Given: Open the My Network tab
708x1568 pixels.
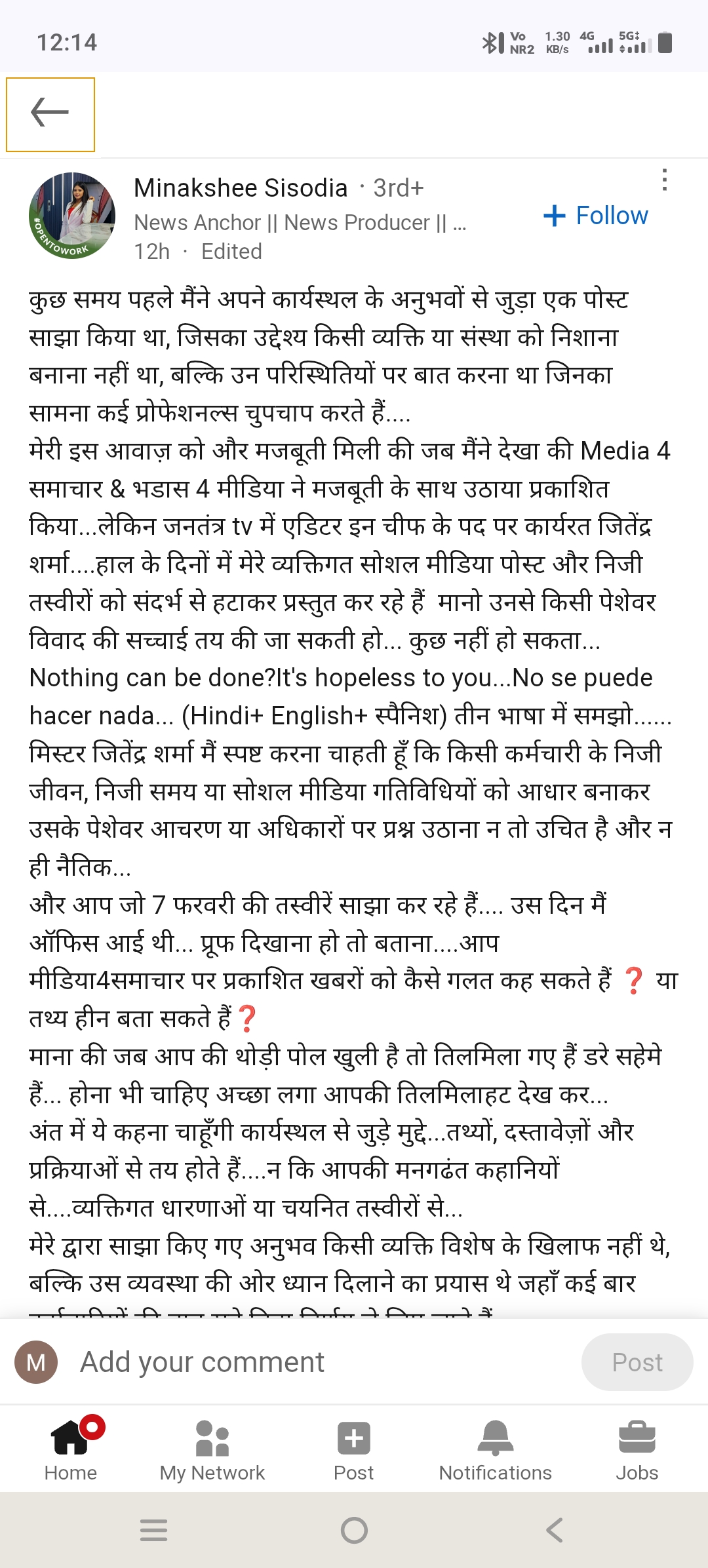Looking at the screenshot, I should tap(212, 1449).
